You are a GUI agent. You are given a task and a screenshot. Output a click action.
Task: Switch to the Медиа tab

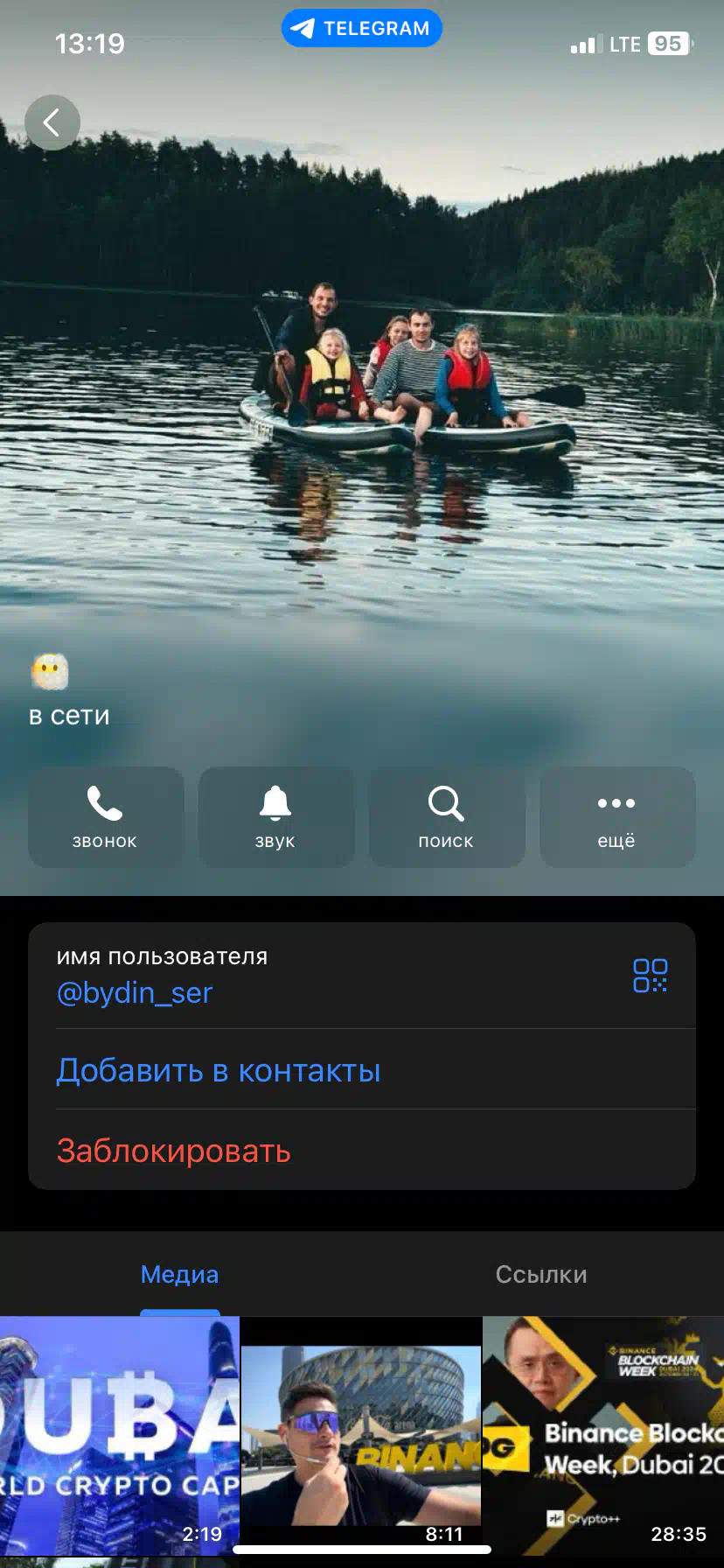180,1274
